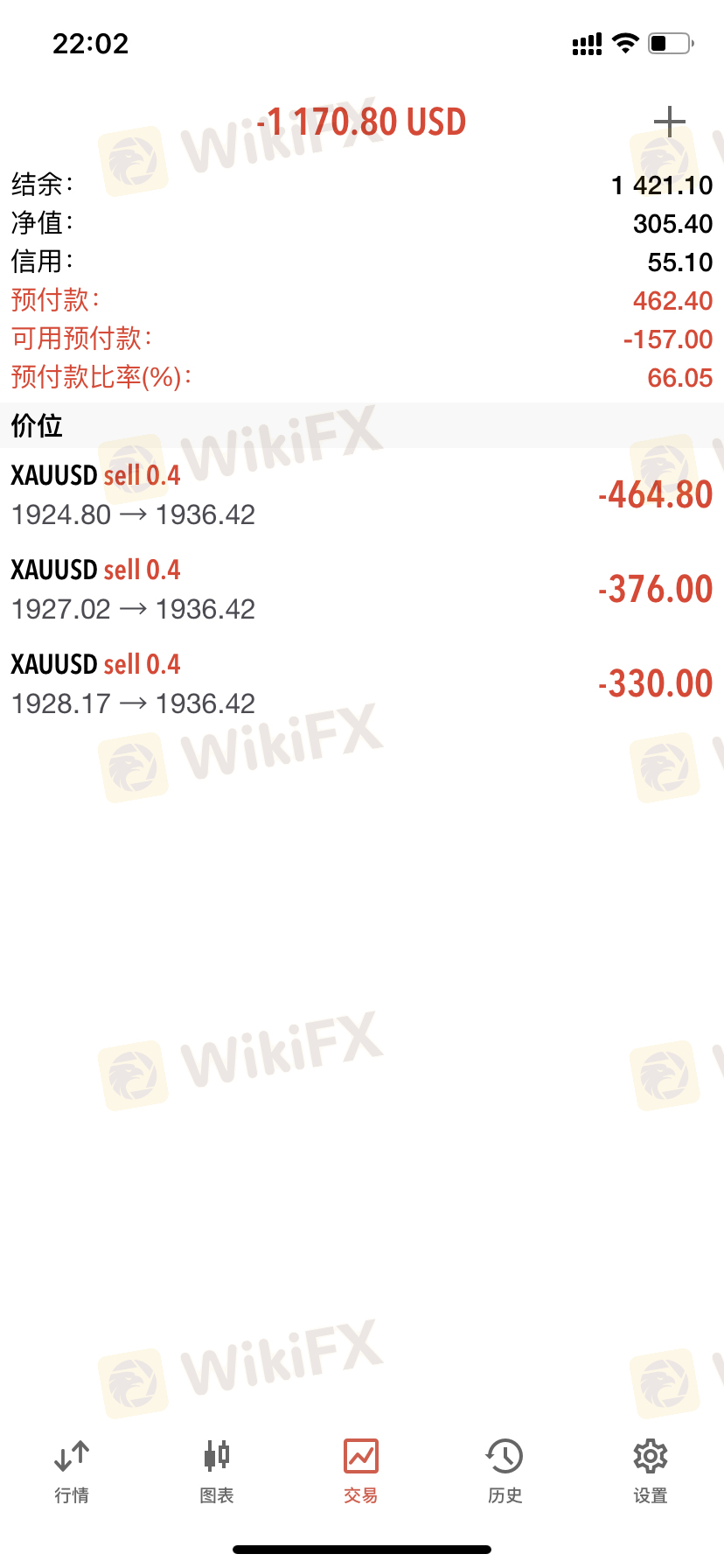Switch to the 图表 tab
This screenshot has height=1568, width=724.
(x=217, y=1472)
